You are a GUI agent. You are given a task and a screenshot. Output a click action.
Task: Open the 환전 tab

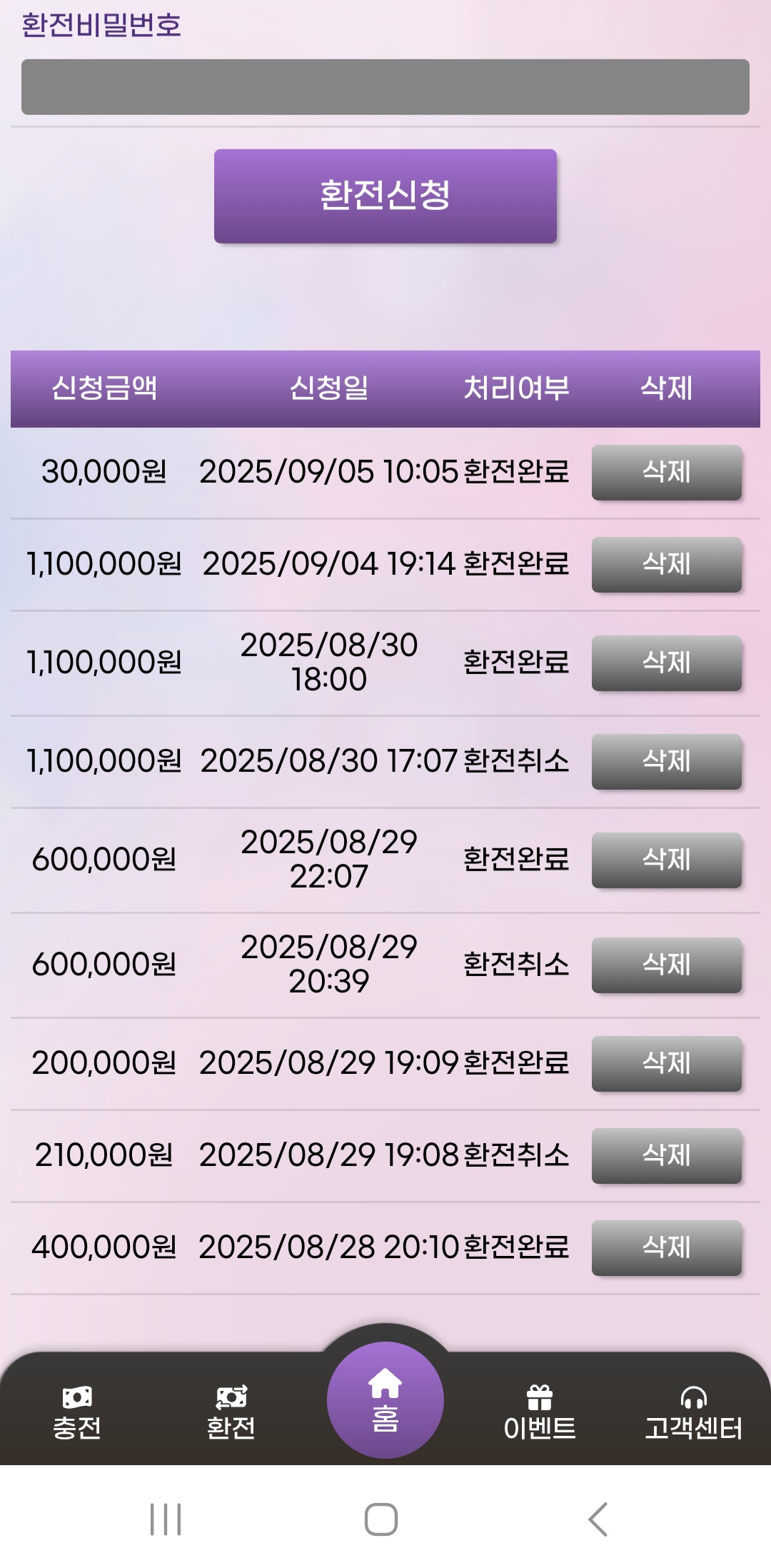[231, 1414]
